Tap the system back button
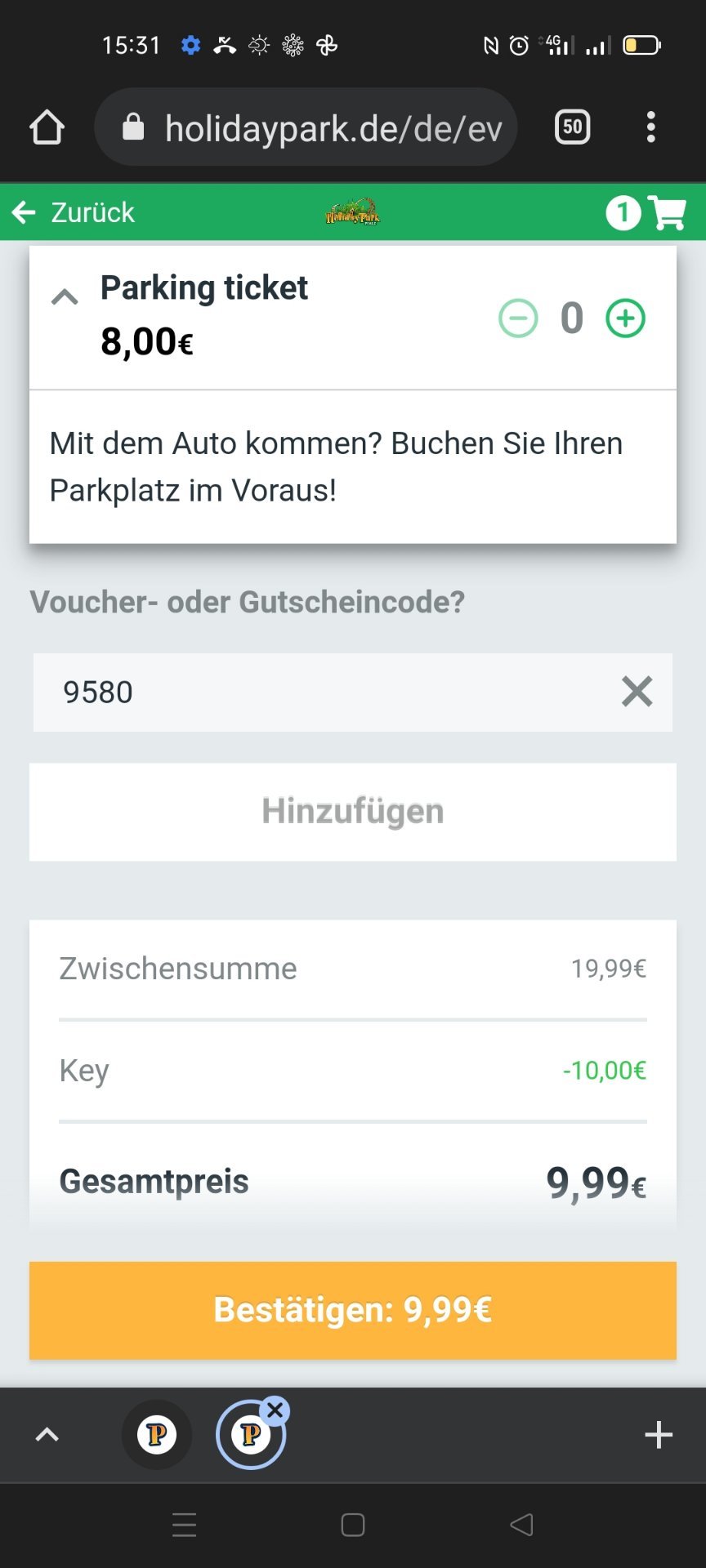Image resolution: width=706 pixels, height=1568 pixels. 521,1525
